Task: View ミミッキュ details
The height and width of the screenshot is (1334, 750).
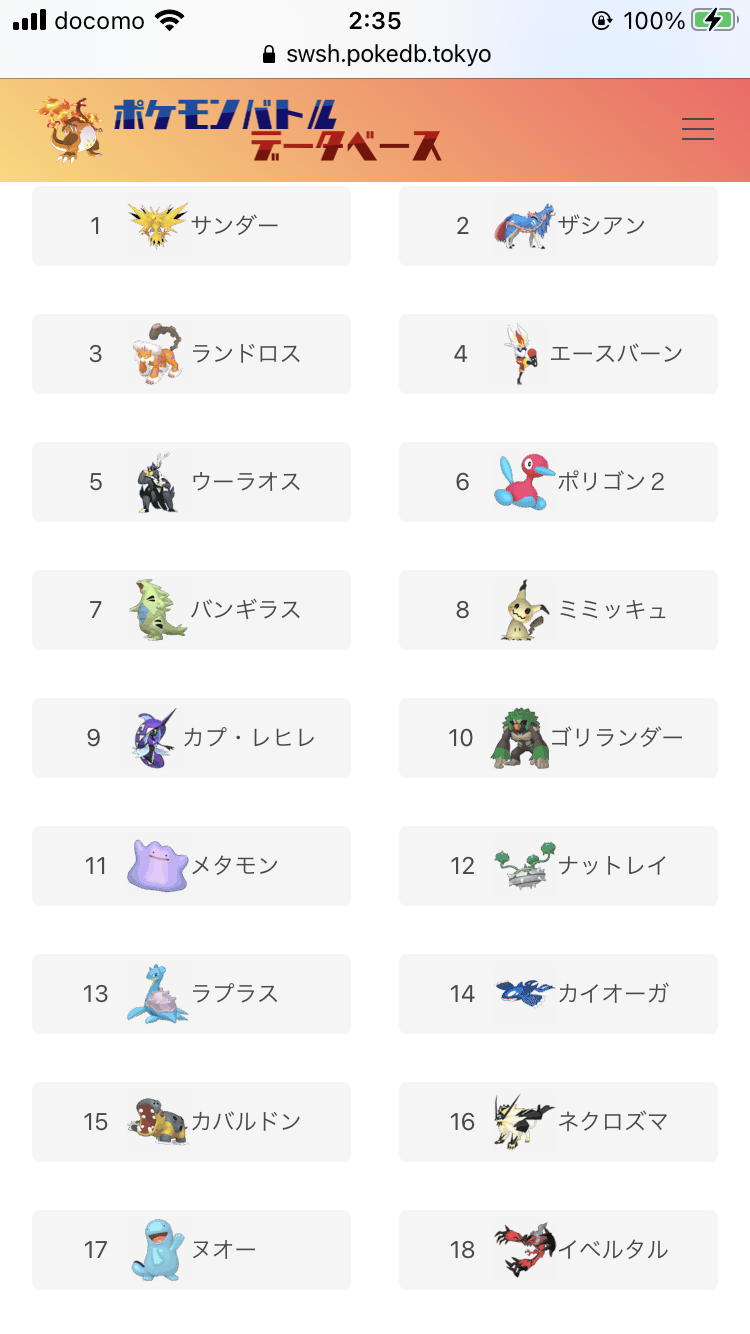Action: tap(558, 610)
